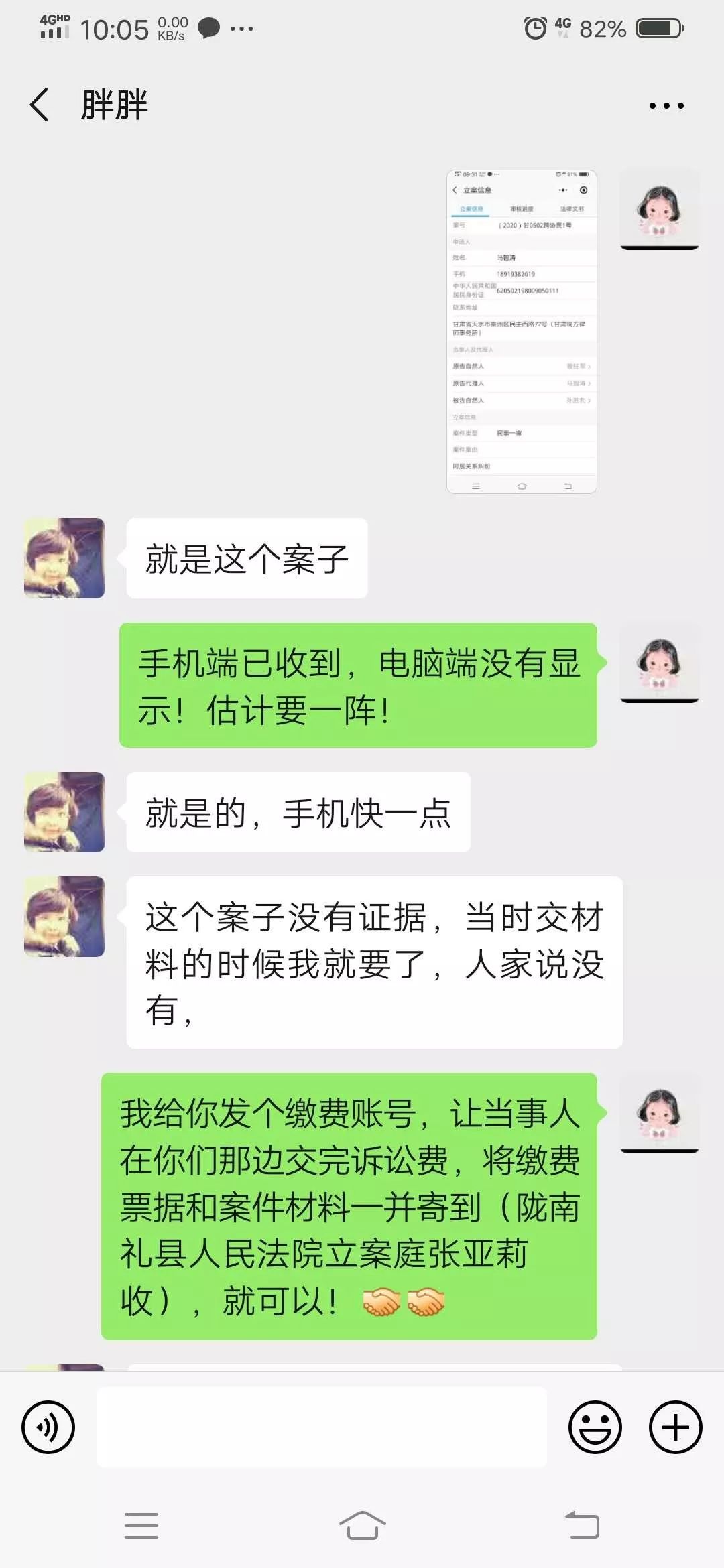Viewport: 724px width, 1568px height.
Task: Open the shared case screenshot image
Action: [x=522, y=332]
